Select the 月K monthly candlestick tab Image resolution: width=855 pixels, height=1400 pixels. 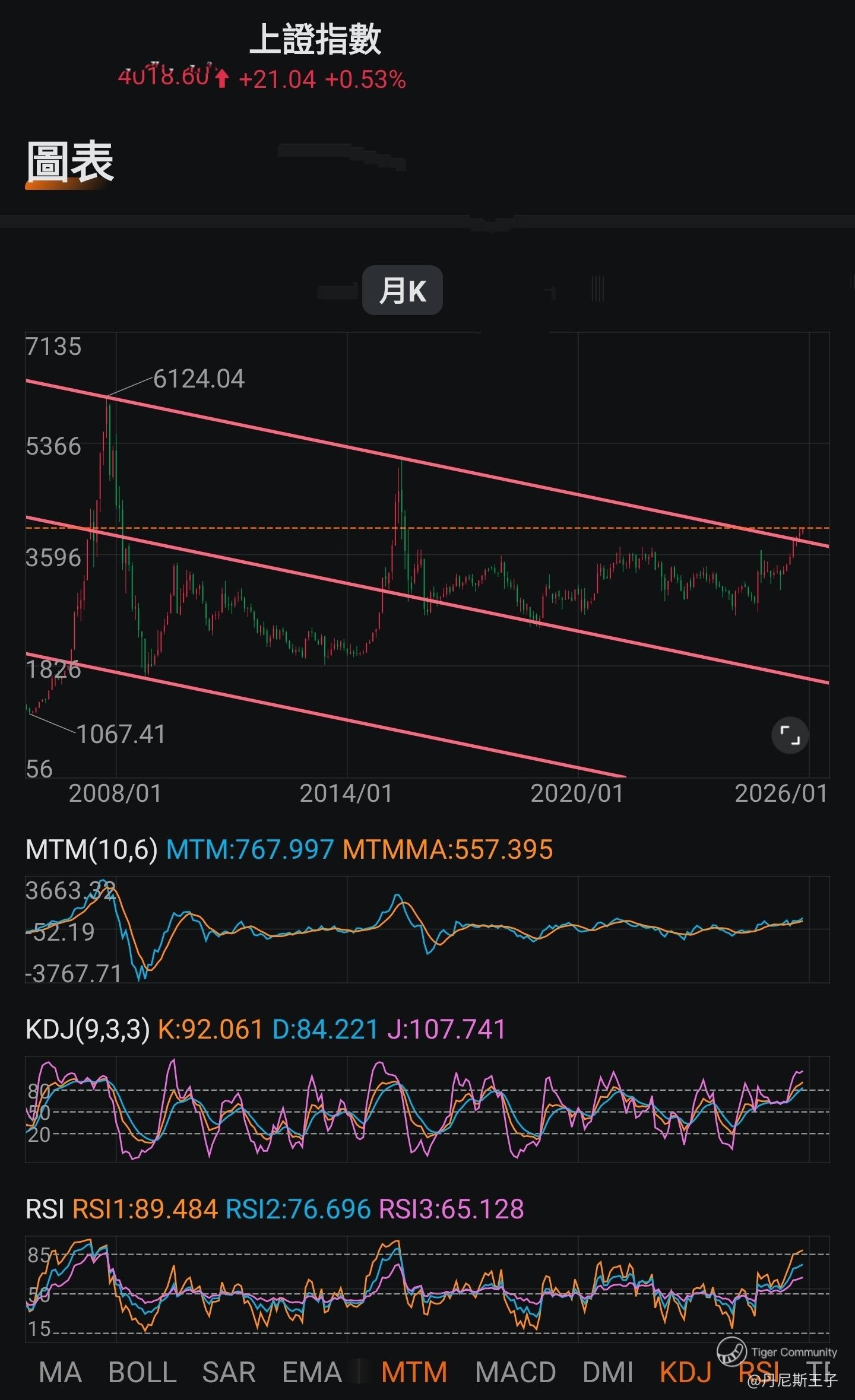(403, 290)
